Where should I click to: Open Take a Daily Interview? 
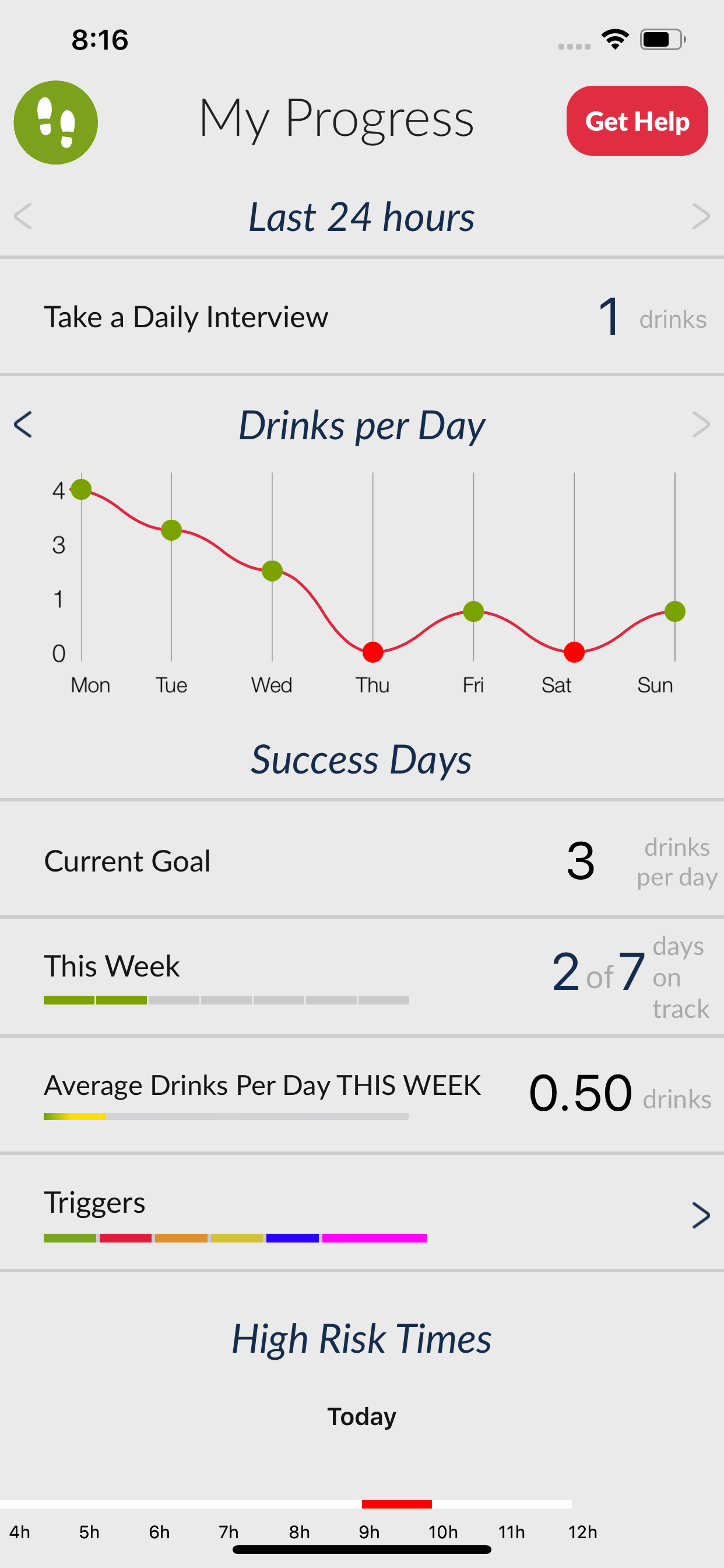tap(362, 317)
